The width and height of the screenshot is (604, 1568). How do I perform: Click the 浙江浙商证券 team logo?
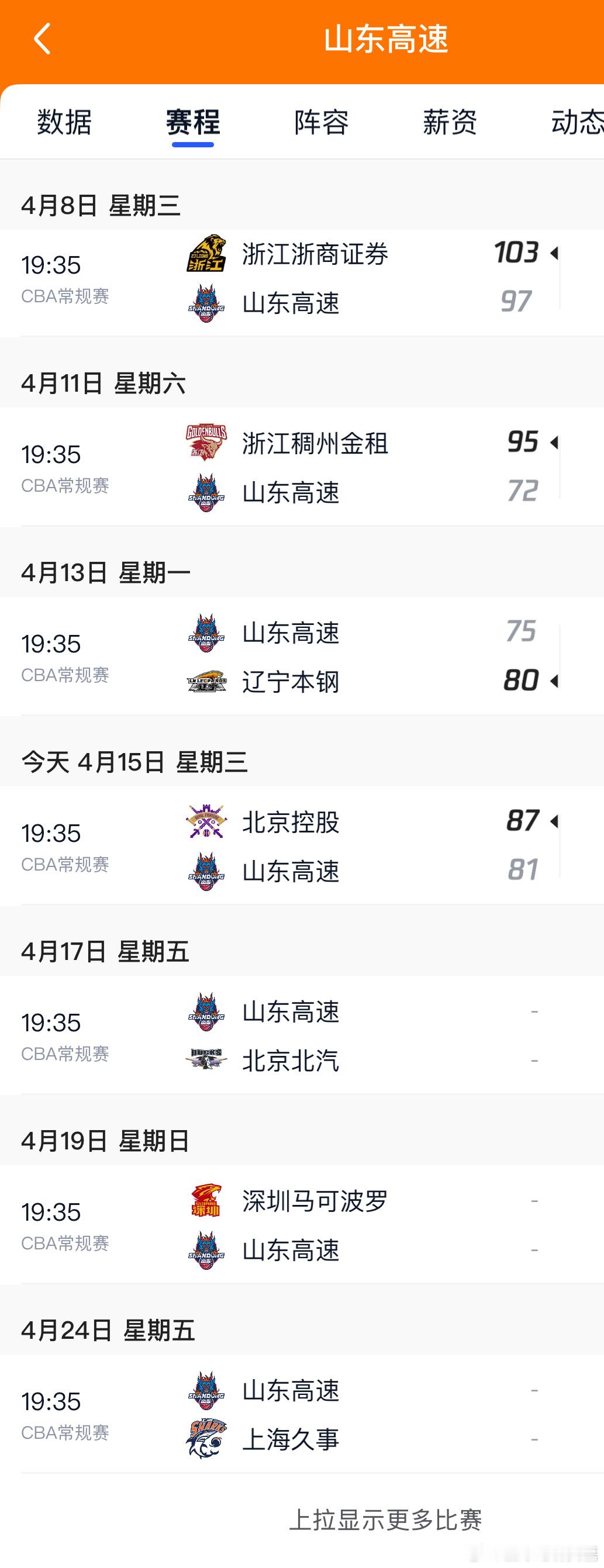point(207,254)
